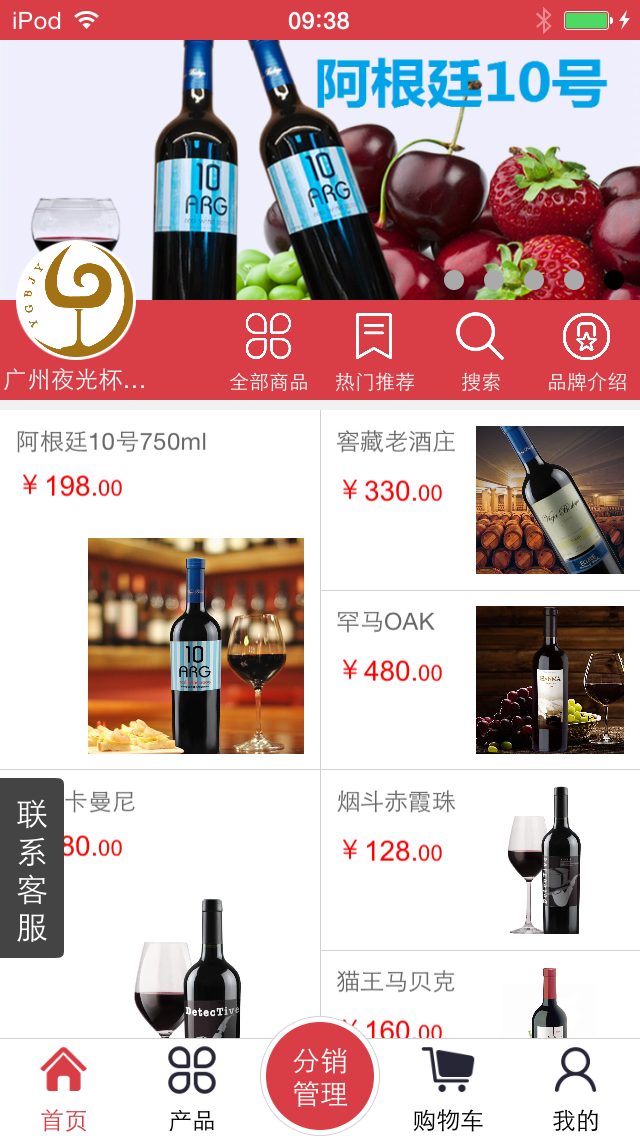Screen dimensions: 640x1136
Task: Tap the 广州夜光杯 shop logo
Action: pos(75,300)
